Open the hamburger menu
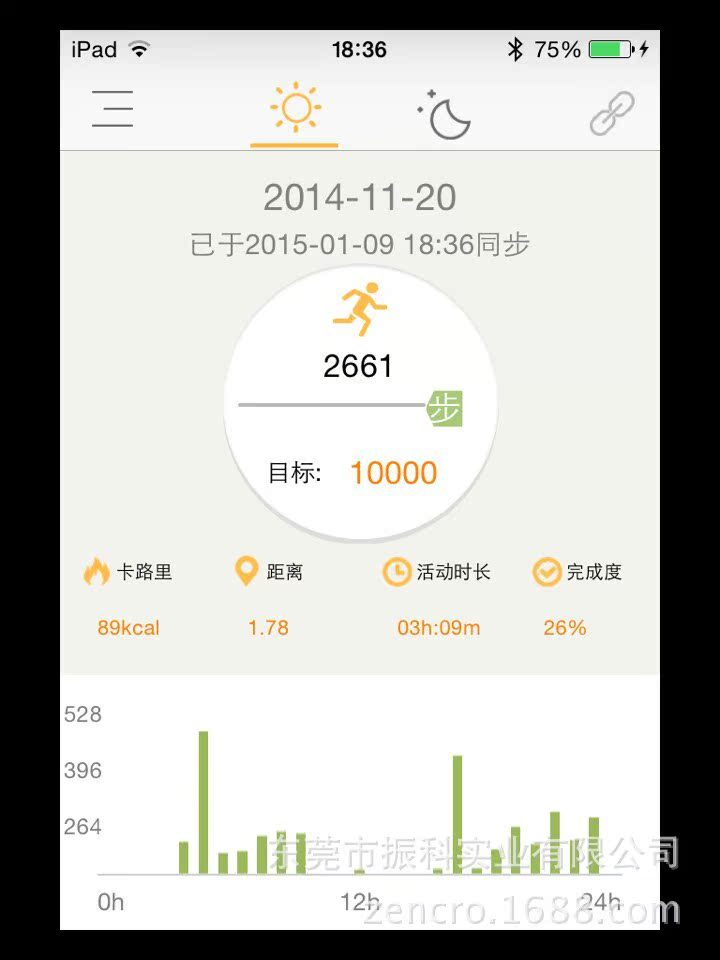Viewport: 720px width, 960px height. point(112,109)
